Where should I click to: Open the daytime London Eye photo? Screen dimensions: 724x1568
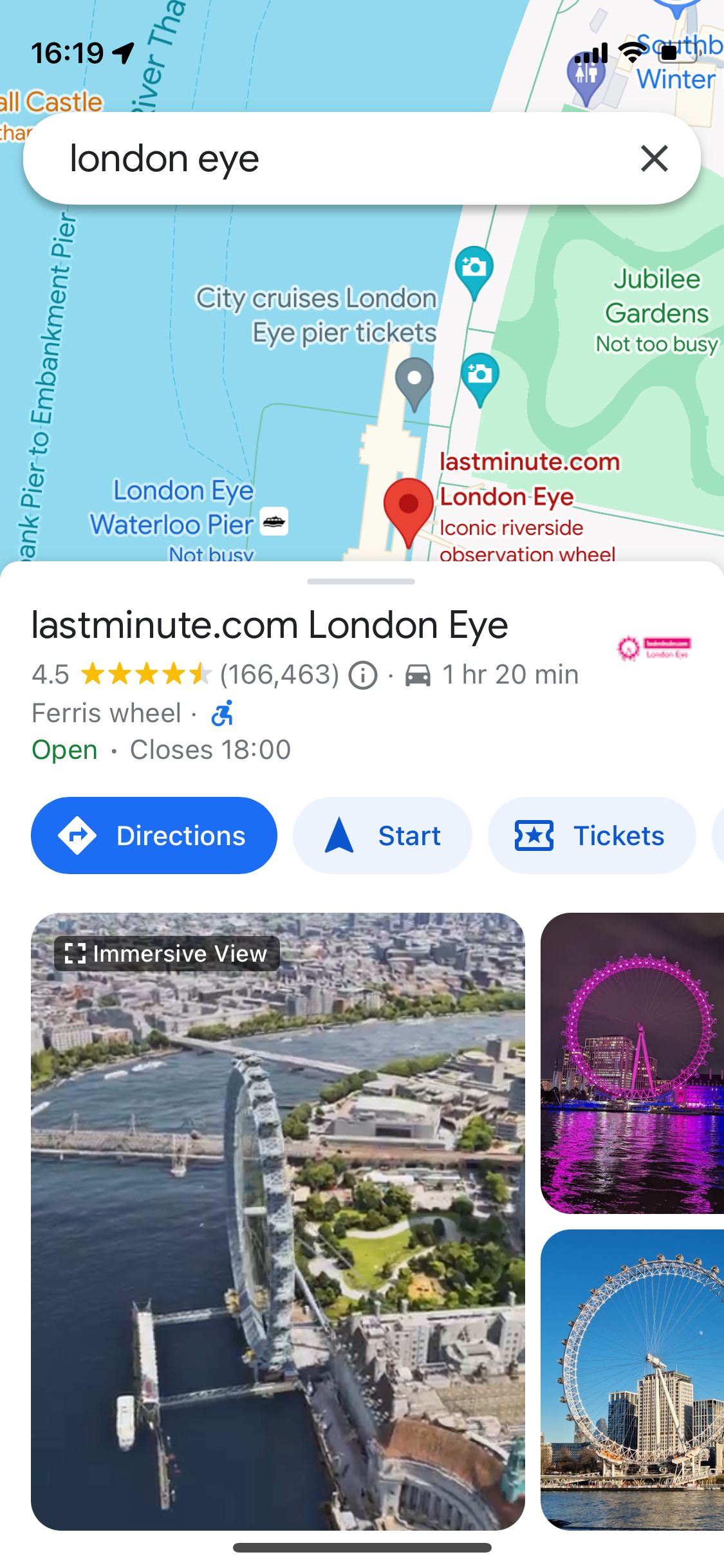pos(632,1379)
